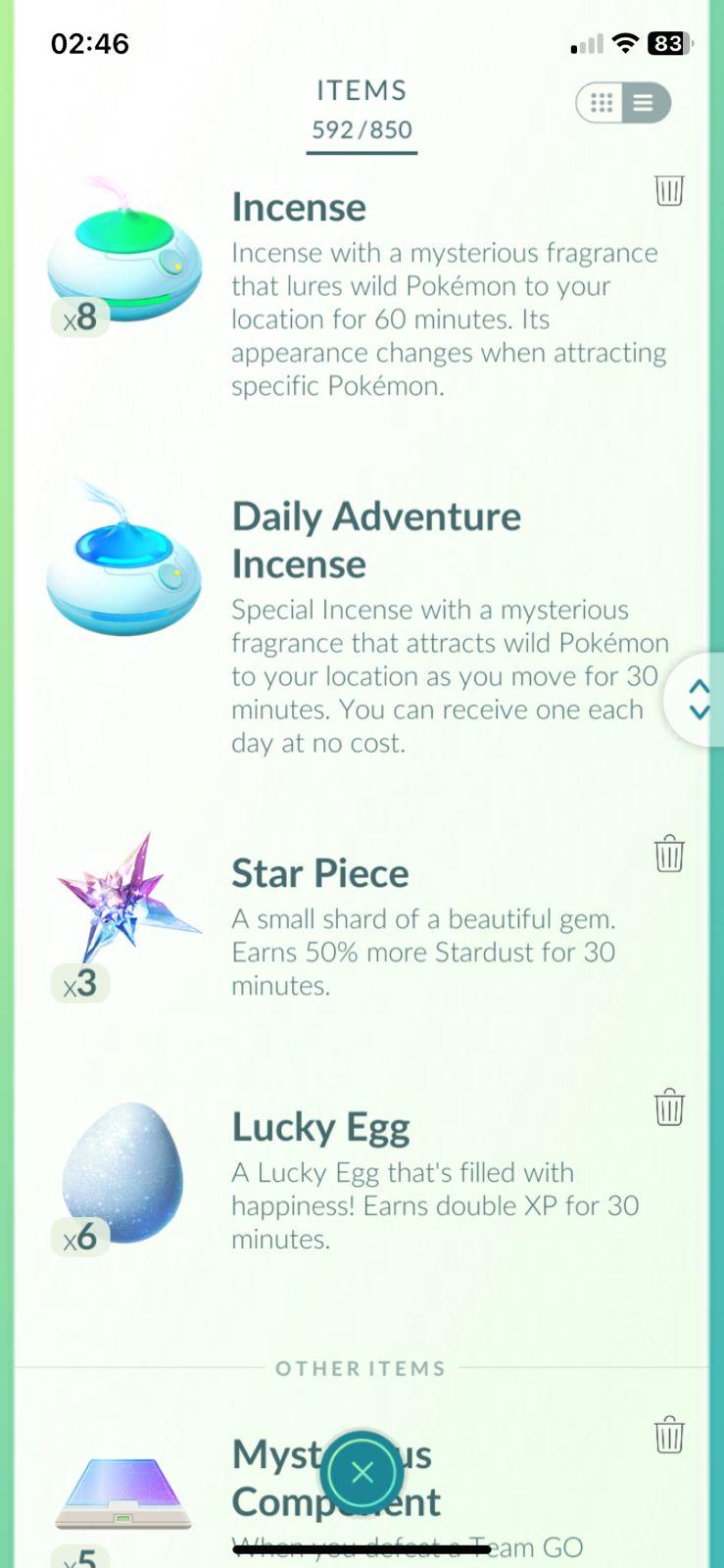
Task: Discard Incense with trash icon
Action: (x=669, y=190)
